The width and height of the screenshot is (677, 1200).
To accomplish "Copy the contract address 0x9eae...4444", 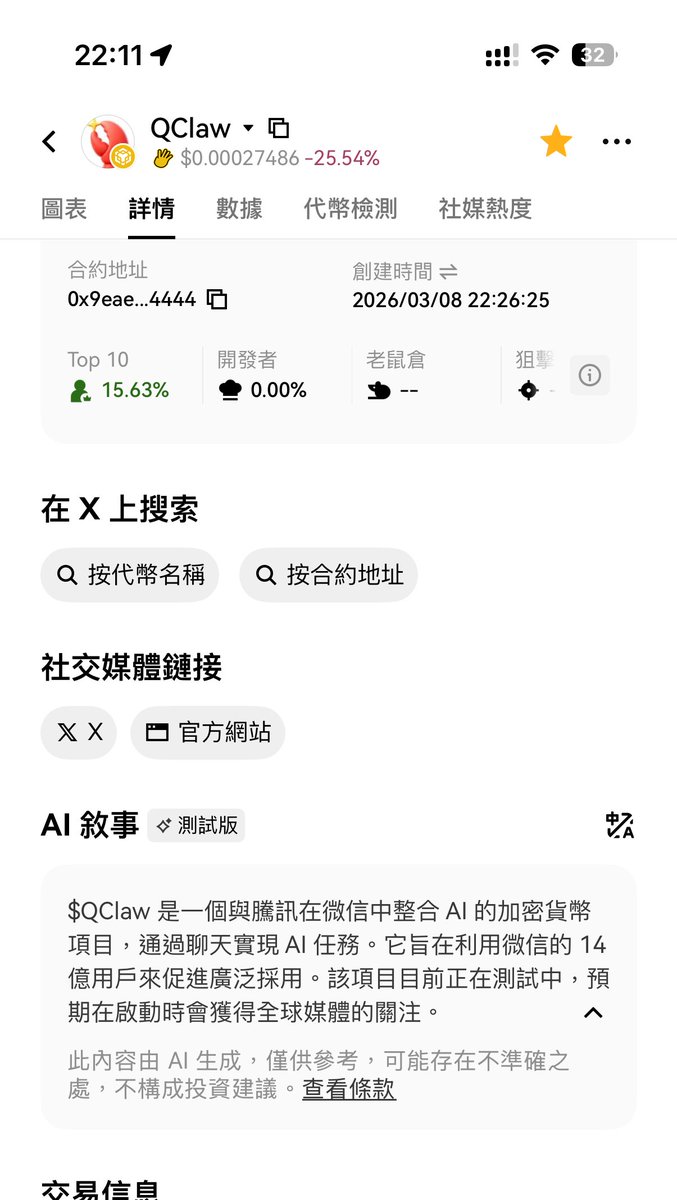I will click(217, 299).
